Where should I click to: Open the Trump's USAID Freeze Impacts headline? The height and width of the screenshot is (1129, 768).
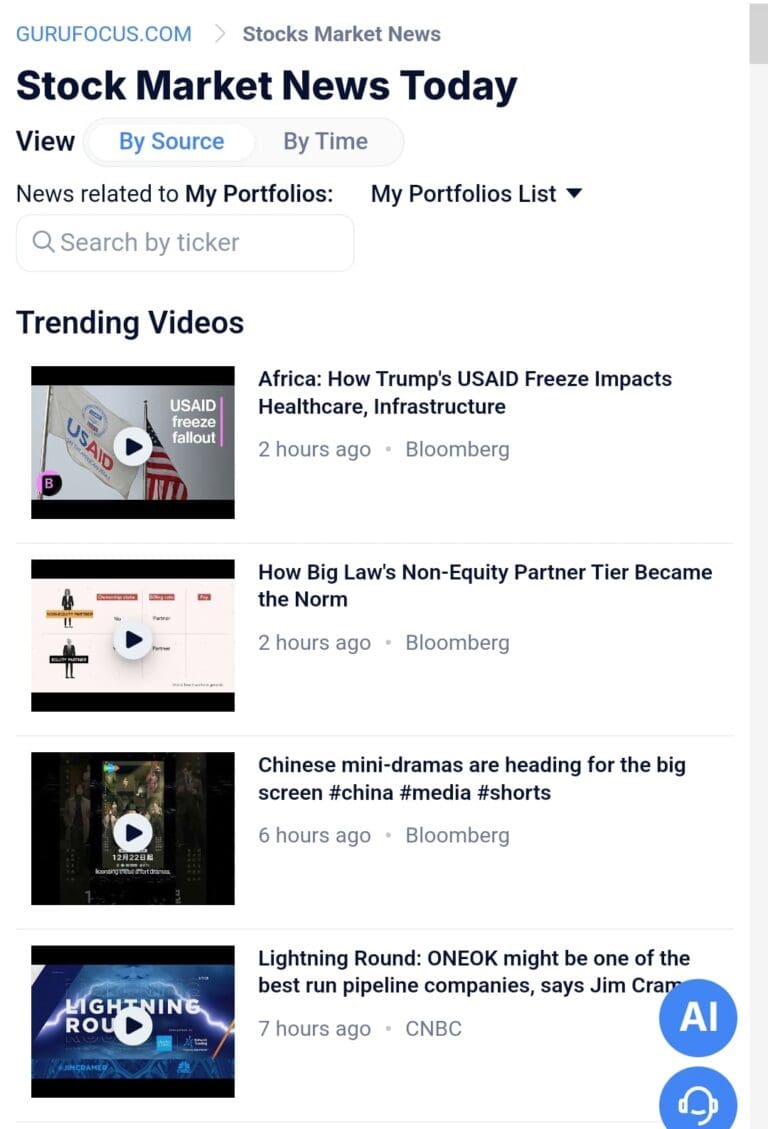point(464,393)
